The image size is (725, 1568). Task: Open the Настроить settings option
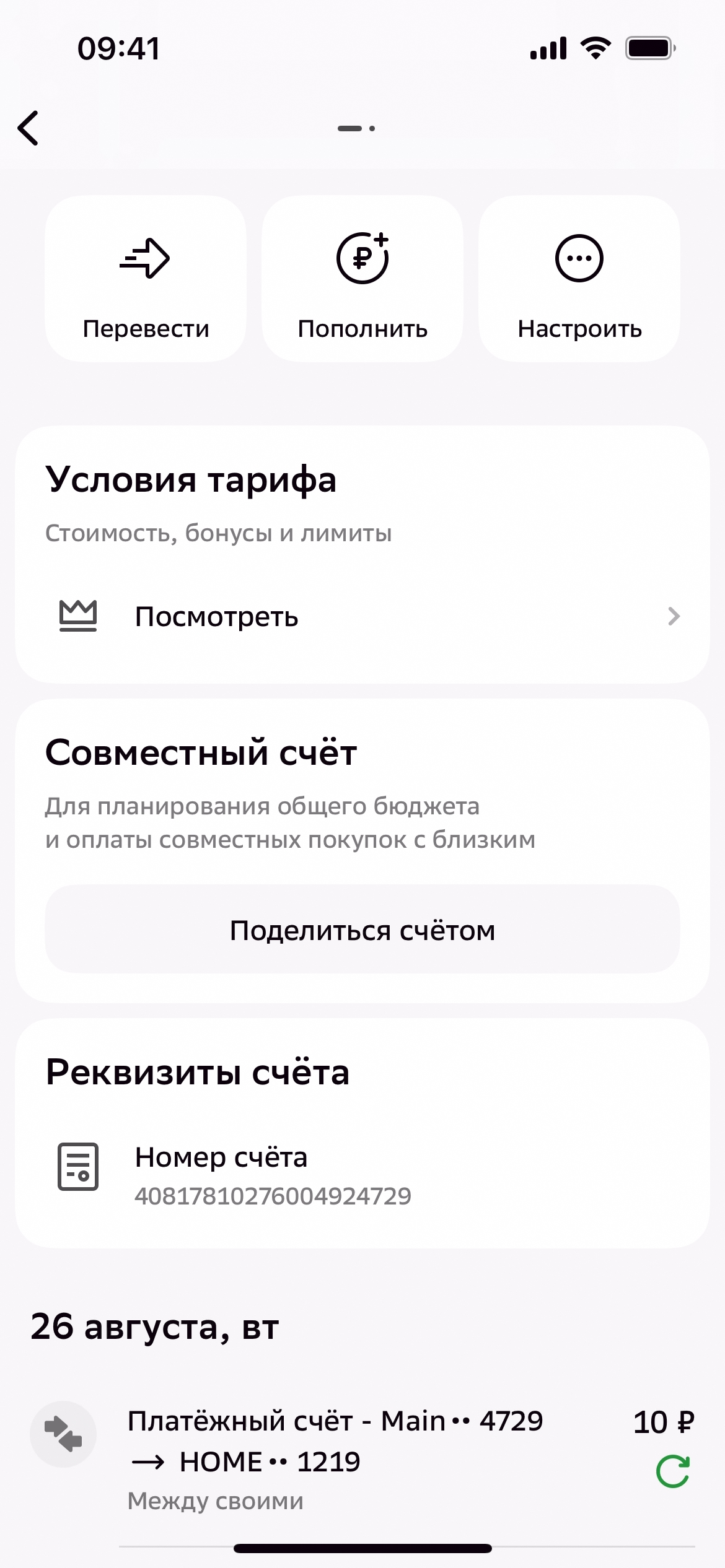click(x=579, y=279)
